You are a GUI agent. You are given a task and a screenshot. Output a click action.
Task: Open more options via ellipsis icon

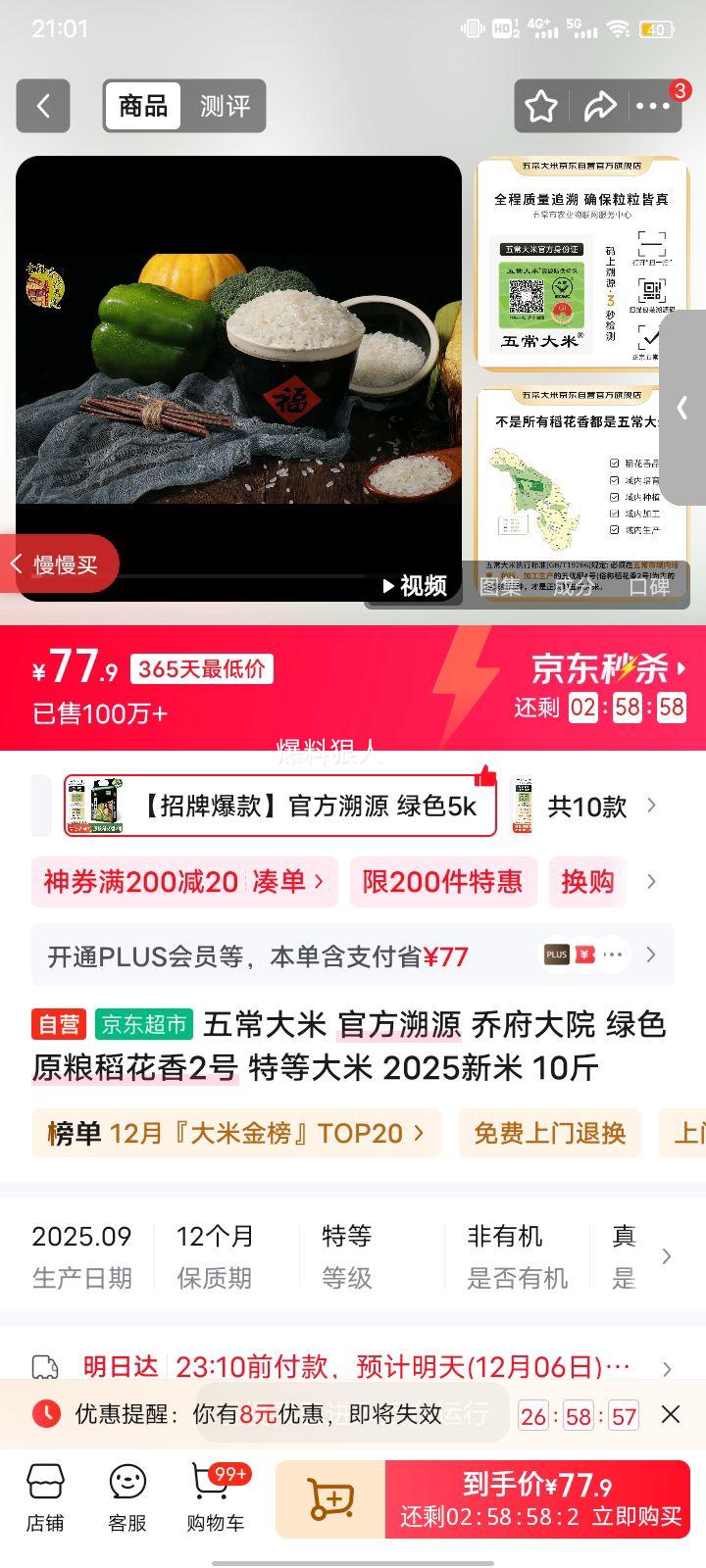point(654,105)
